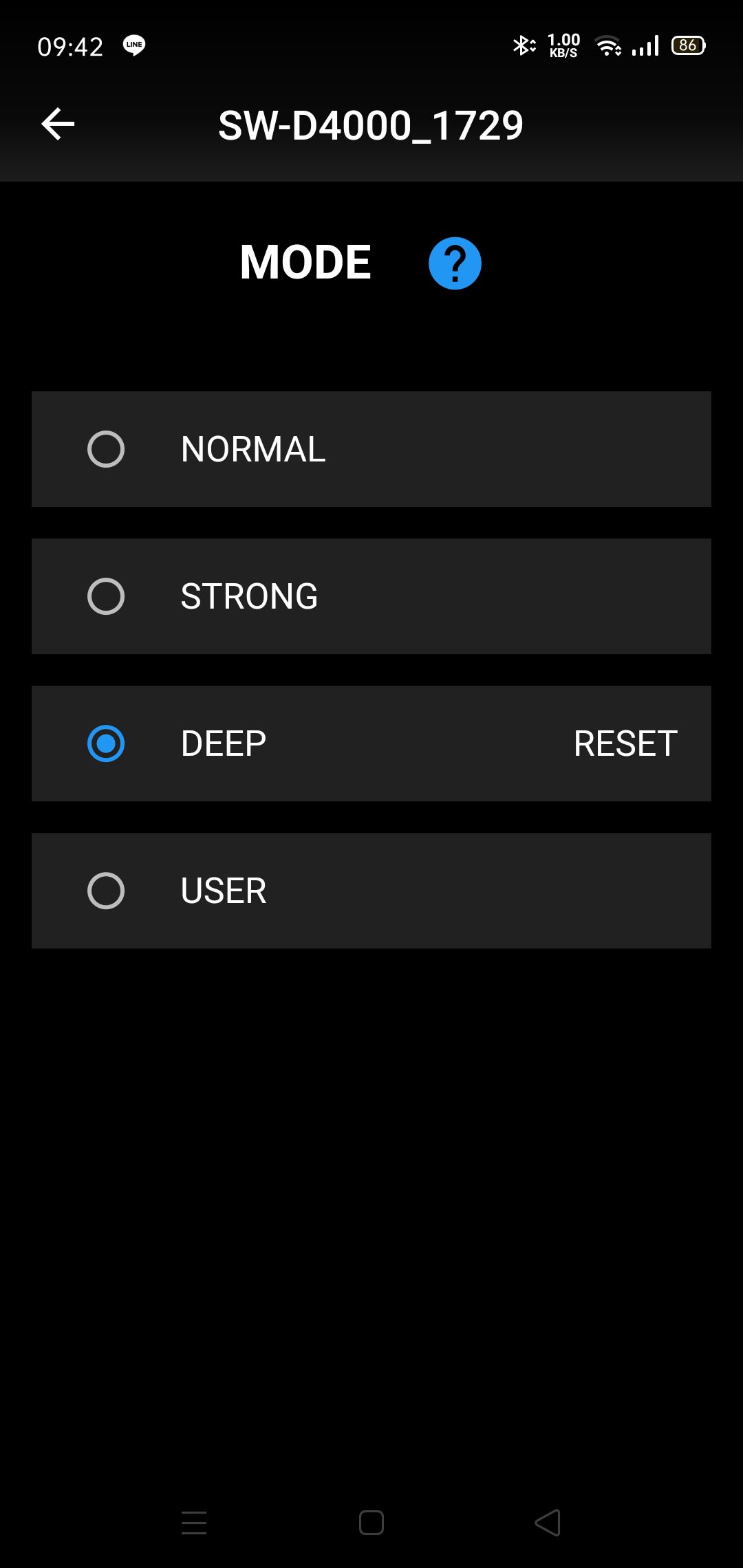The height and width of the screenshot is (1568, 743).
Task: Open recent apps from navigation bar
Action: pos(194,1523)
